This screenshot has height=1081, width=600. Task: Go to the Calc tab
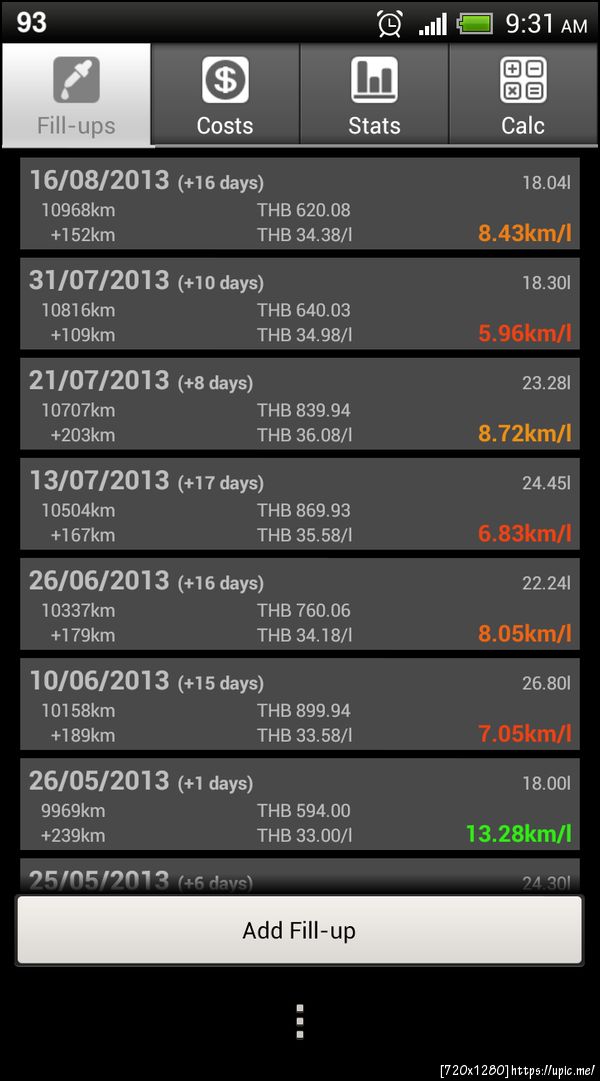pos(523,95)
